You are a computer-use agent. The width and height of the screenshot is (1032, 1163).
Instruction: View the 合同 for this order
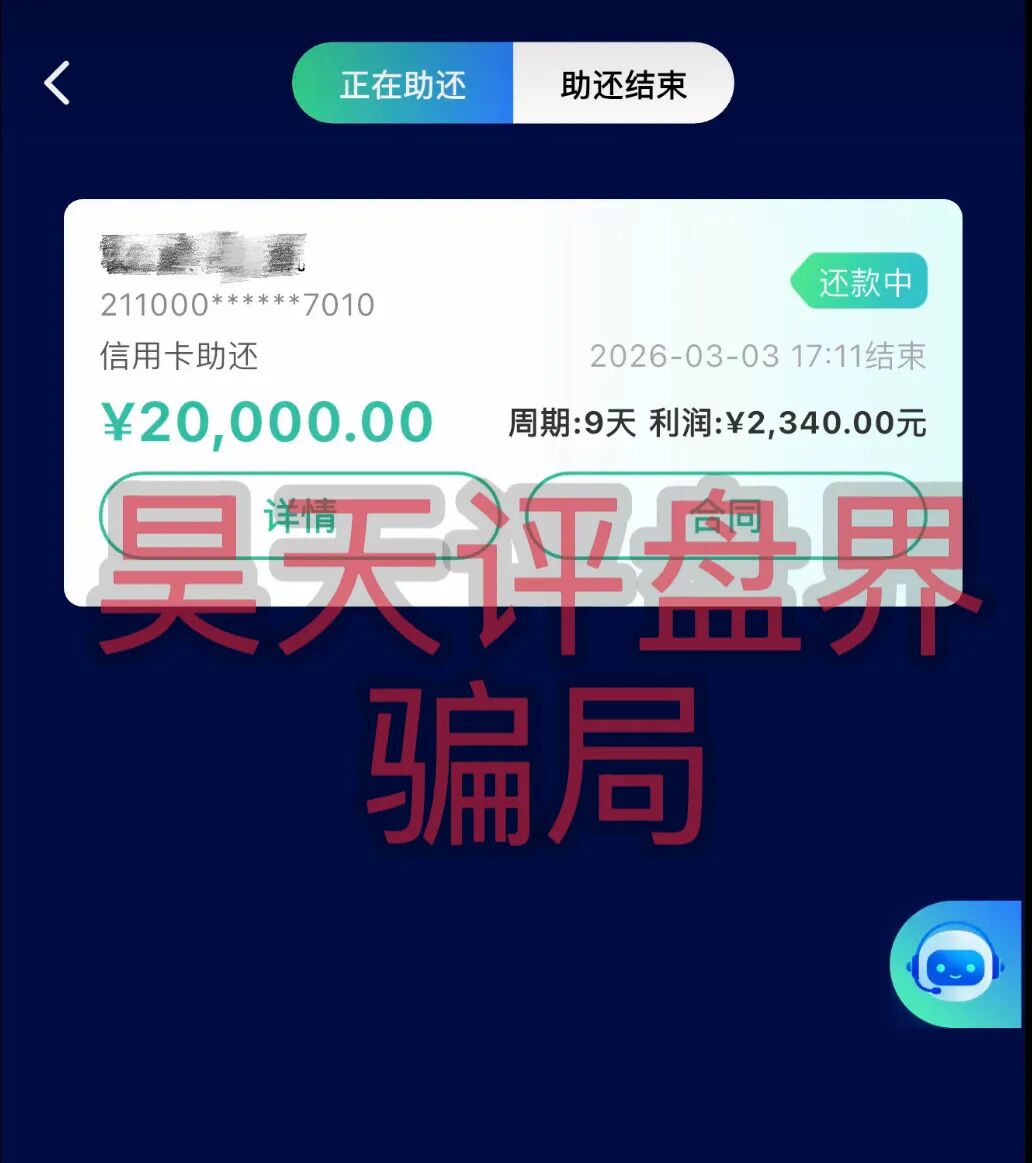point(726,516)
